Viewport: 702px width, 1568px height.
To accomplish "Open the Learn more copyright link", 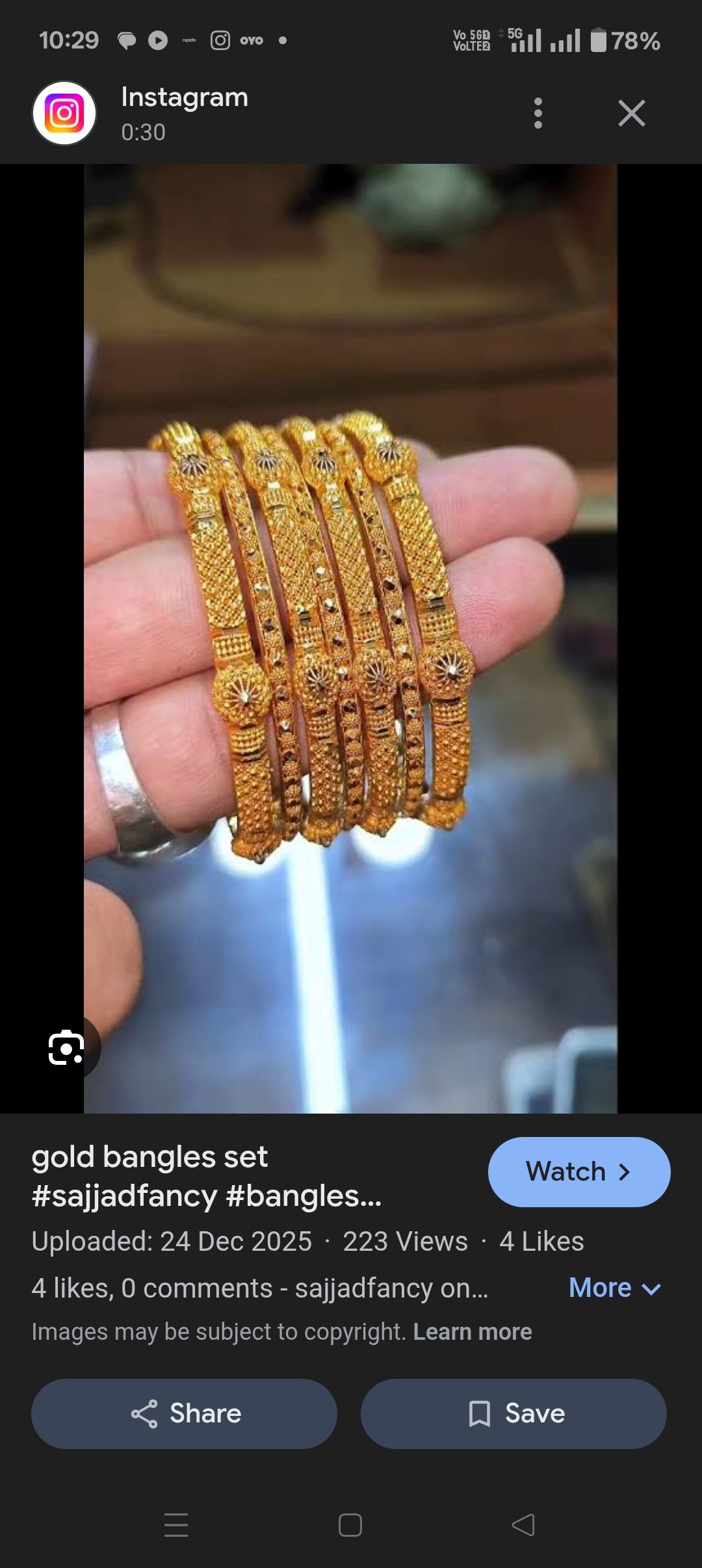I will [473, 1332].
